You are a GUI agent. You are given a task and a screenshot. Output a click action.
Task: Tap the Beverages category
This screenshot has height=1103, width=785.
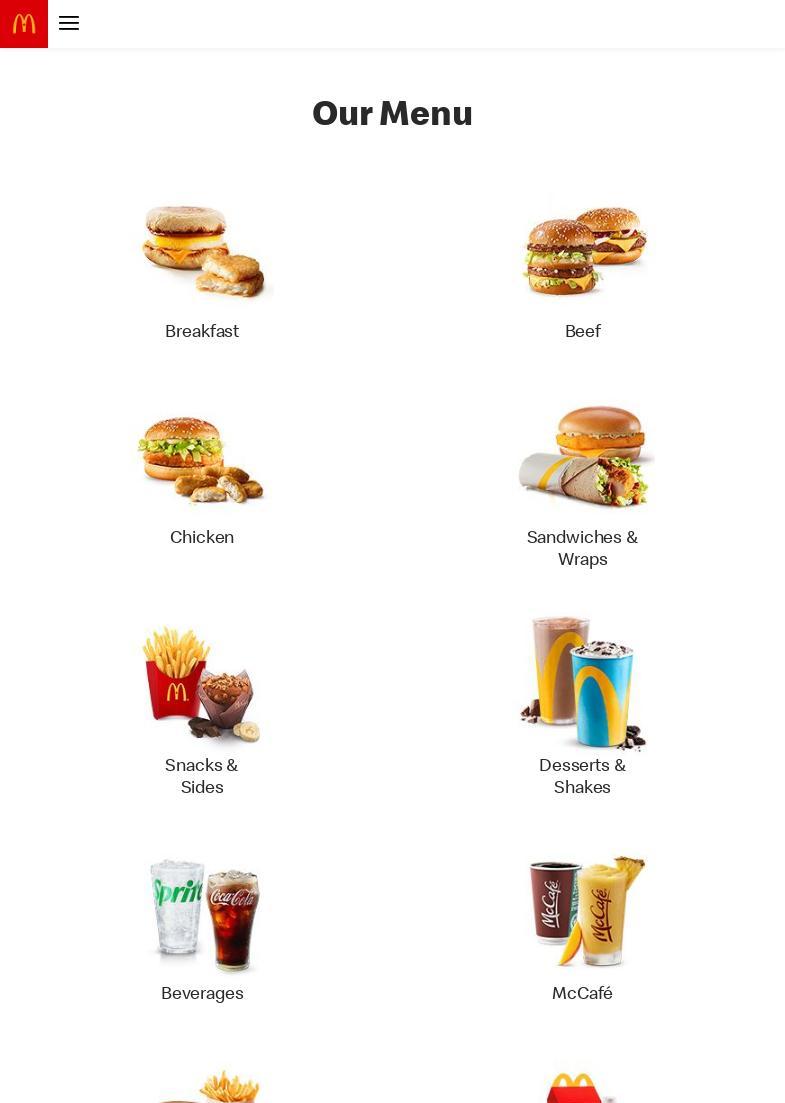click(x=202, y=928)
